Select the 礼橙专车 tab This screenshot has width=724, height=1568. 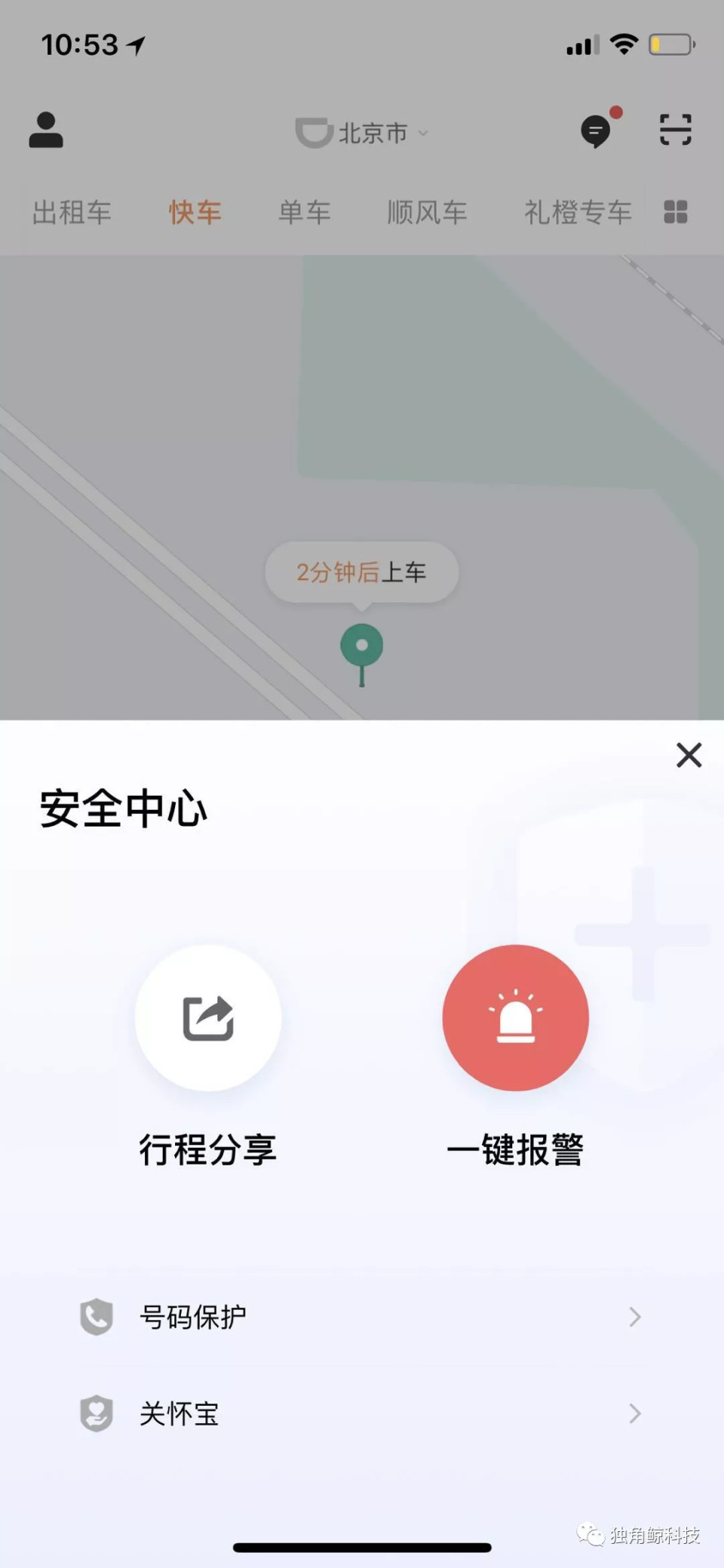578,213
